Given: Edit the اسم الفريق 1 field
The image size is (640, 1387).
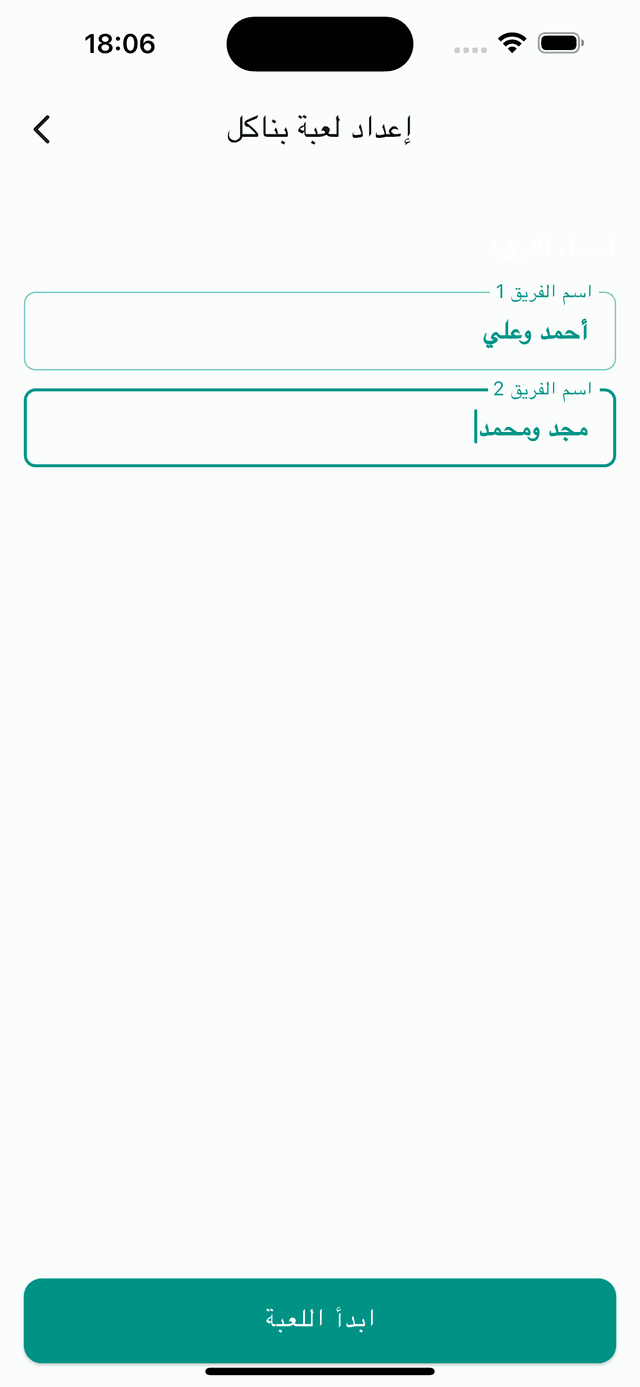Looking at the screenshot, I should [320, 332].
